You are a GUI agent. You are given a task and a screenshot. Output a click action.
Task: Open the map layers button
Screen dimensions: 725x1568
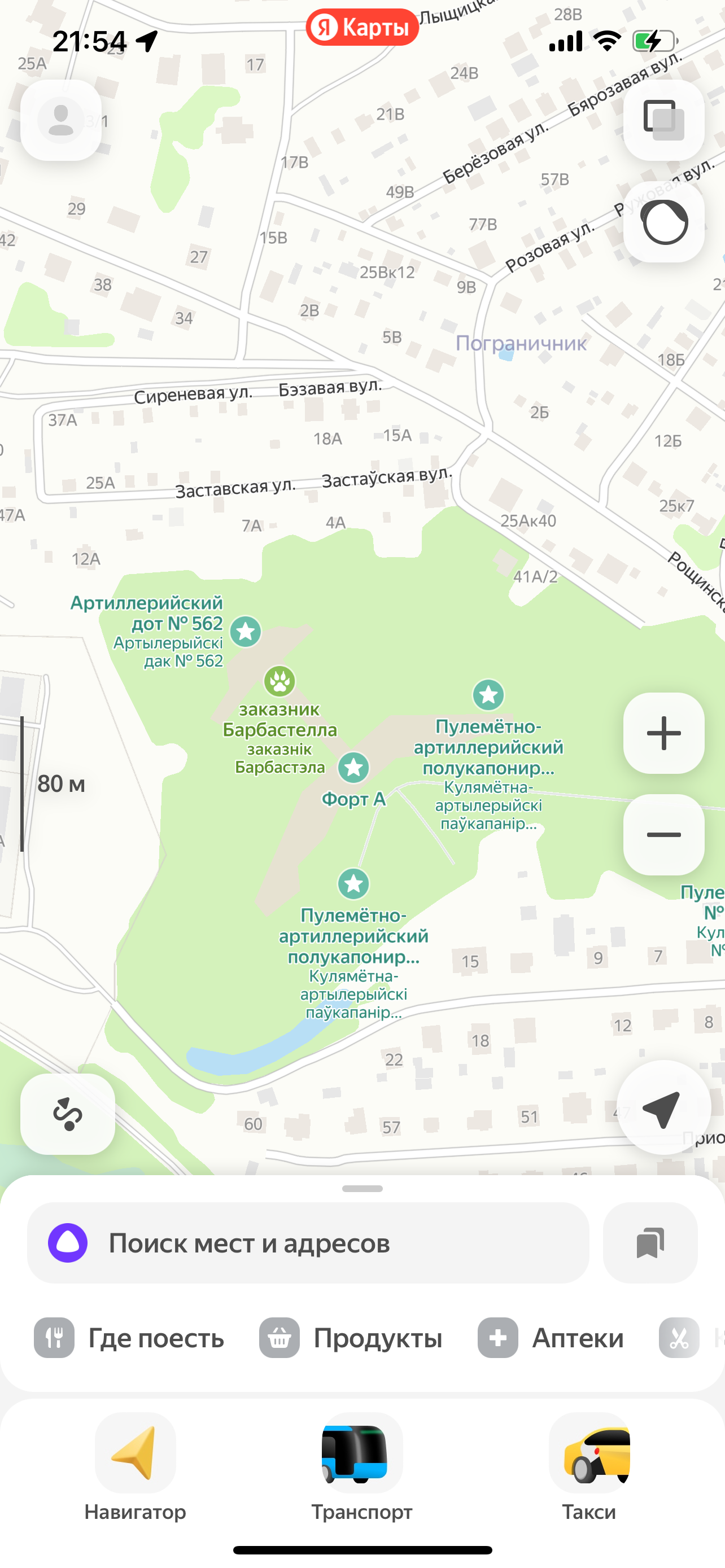click(x=663, y=120)
